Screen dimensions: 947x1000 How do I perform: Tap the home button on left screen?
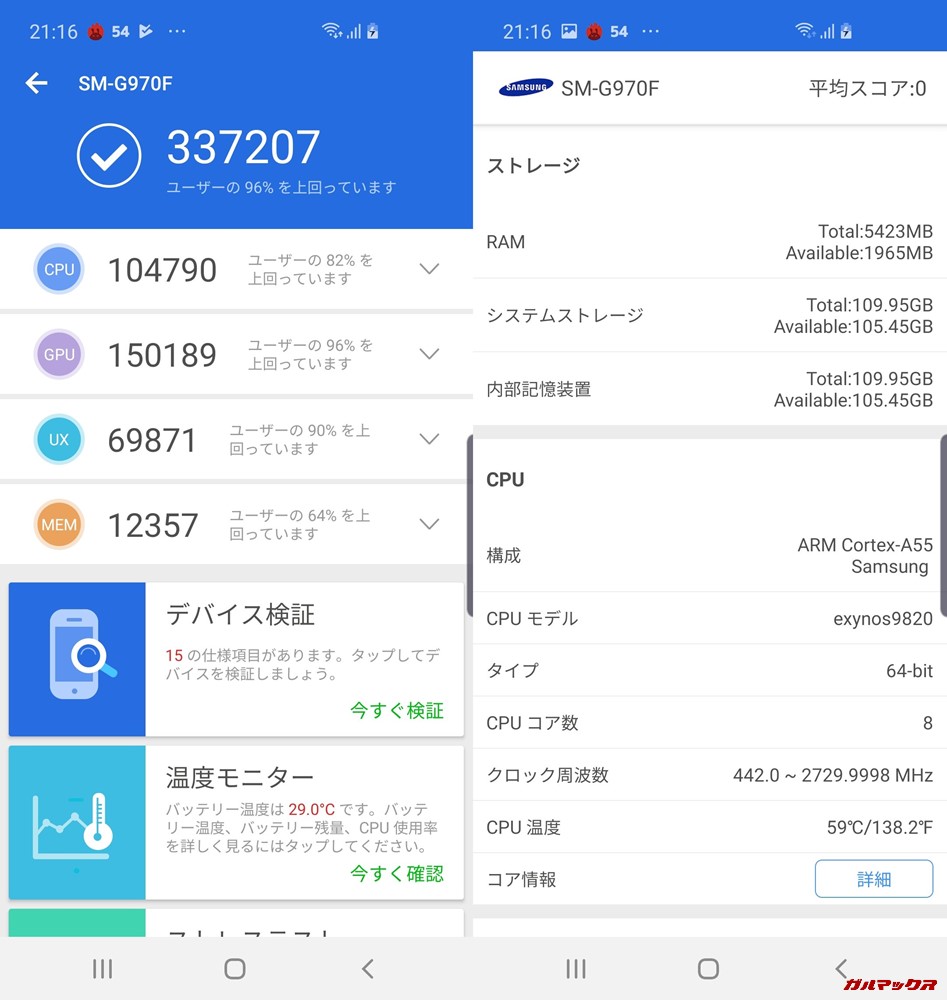coord(235,968)
